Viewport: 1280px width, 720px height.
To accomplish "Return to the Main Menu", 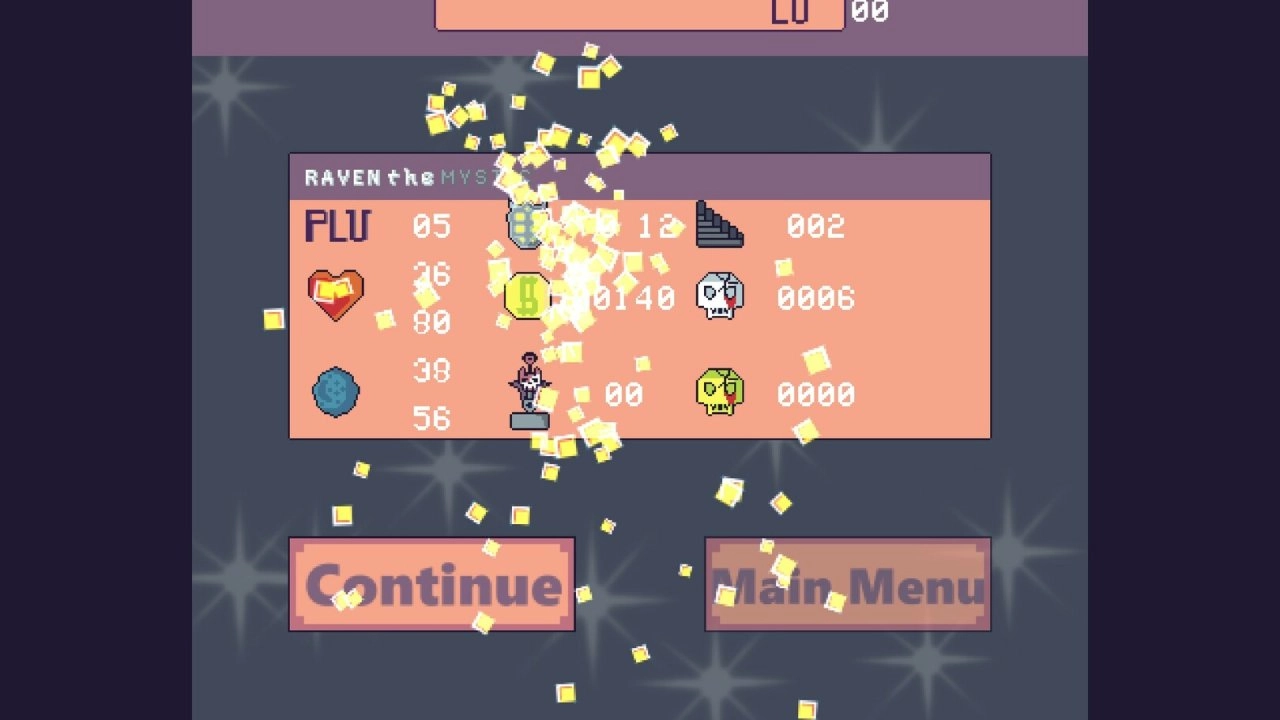I will click(x=848, y=585).
